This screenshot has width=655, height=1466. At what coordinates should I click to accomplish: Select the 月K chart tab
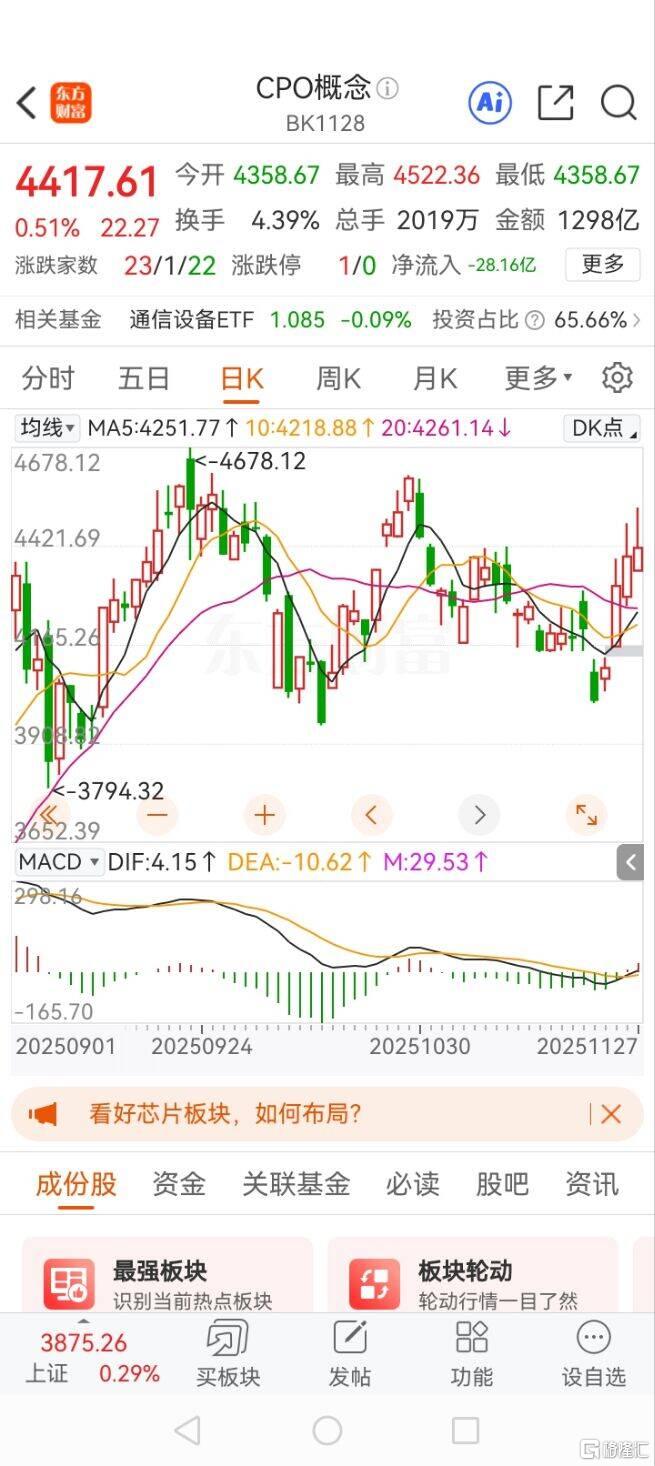click(434, 379)
